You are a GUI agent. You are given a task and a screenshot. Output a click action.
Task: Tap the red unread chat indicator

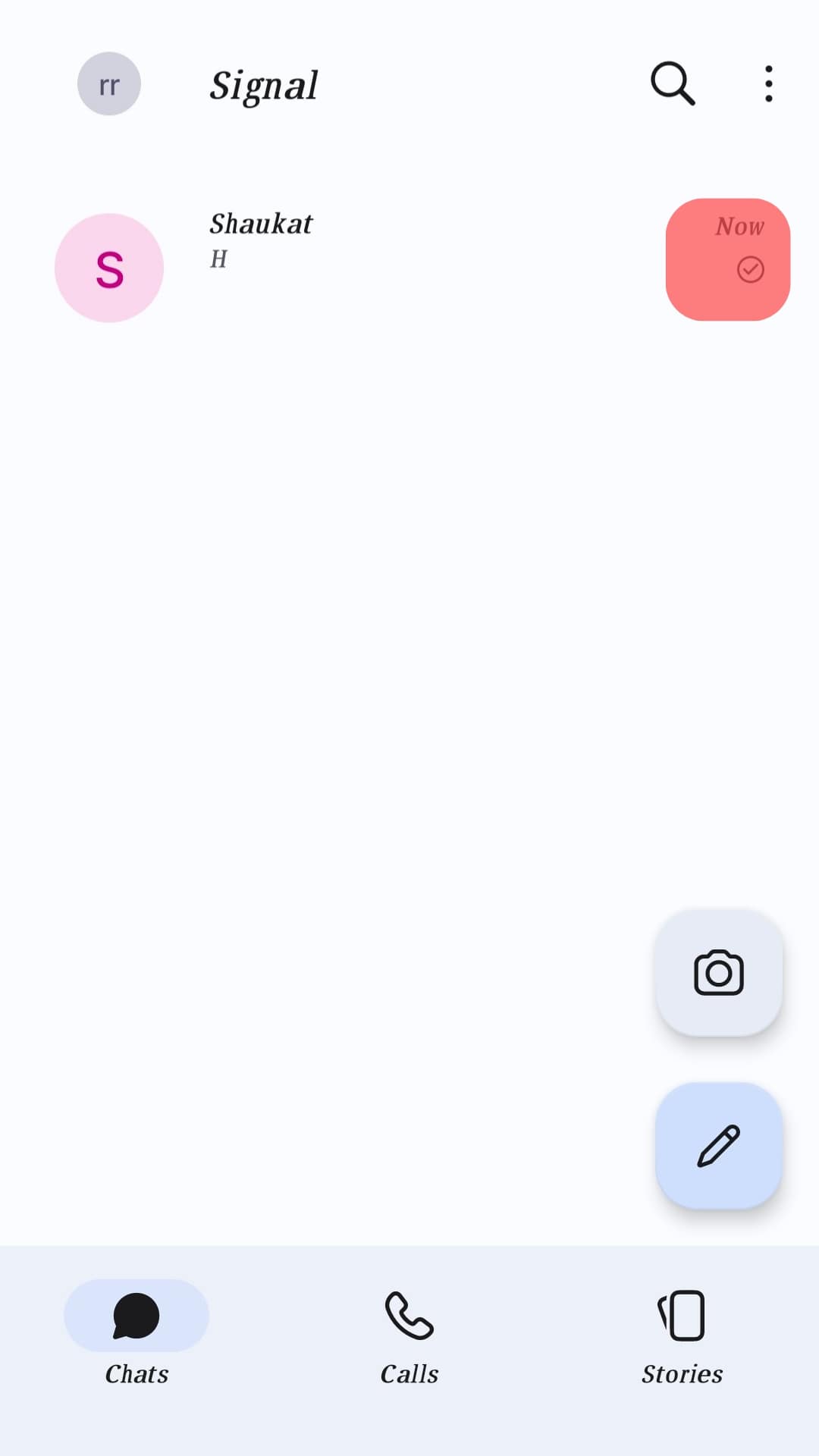tap(726, 259)
